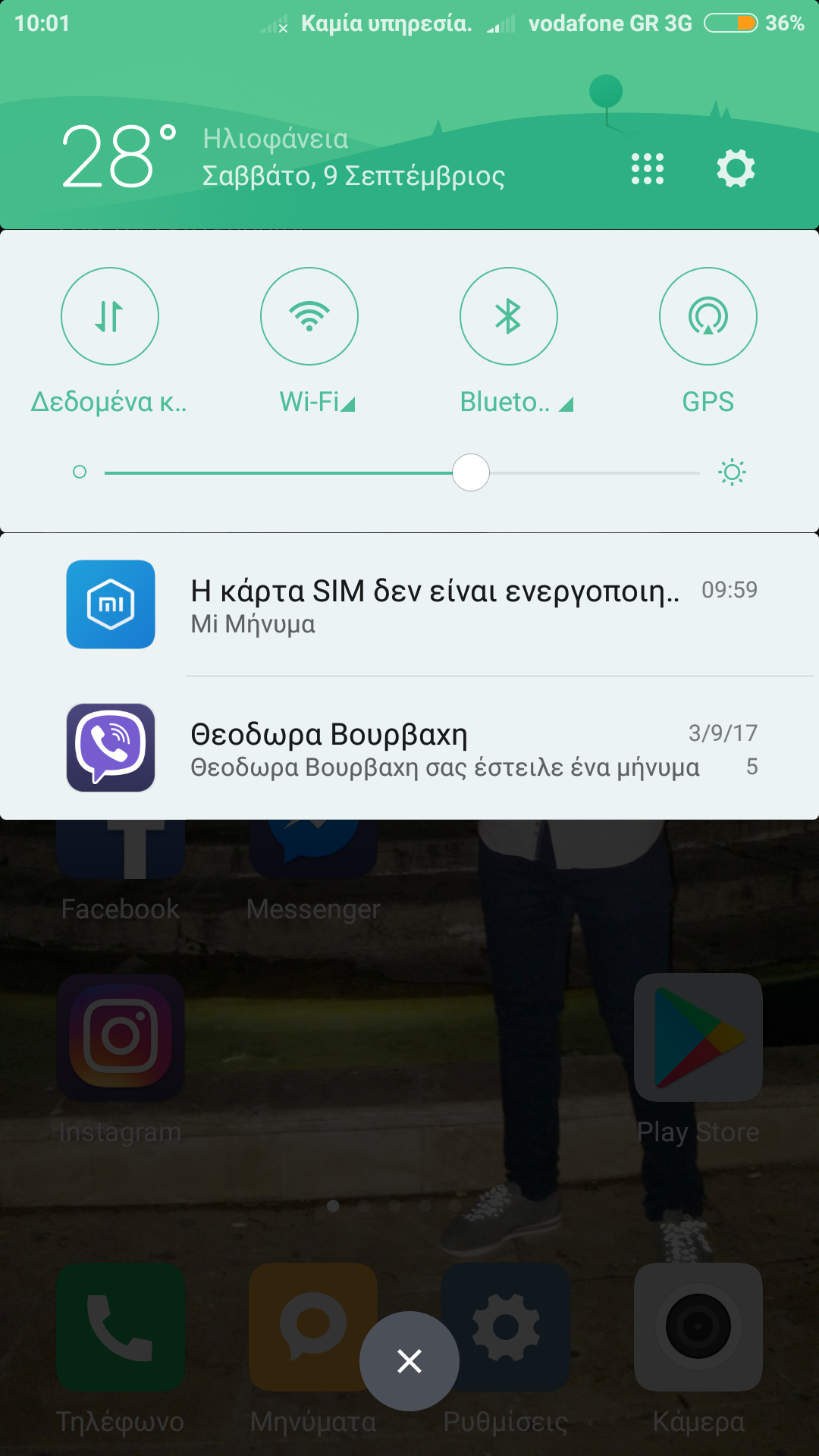Image resolution: width=819 pixels, height=1456 pixels.
Task: Open Viber notification from Θεοδωρα Βουρβαχη
Action: (409, 748)
